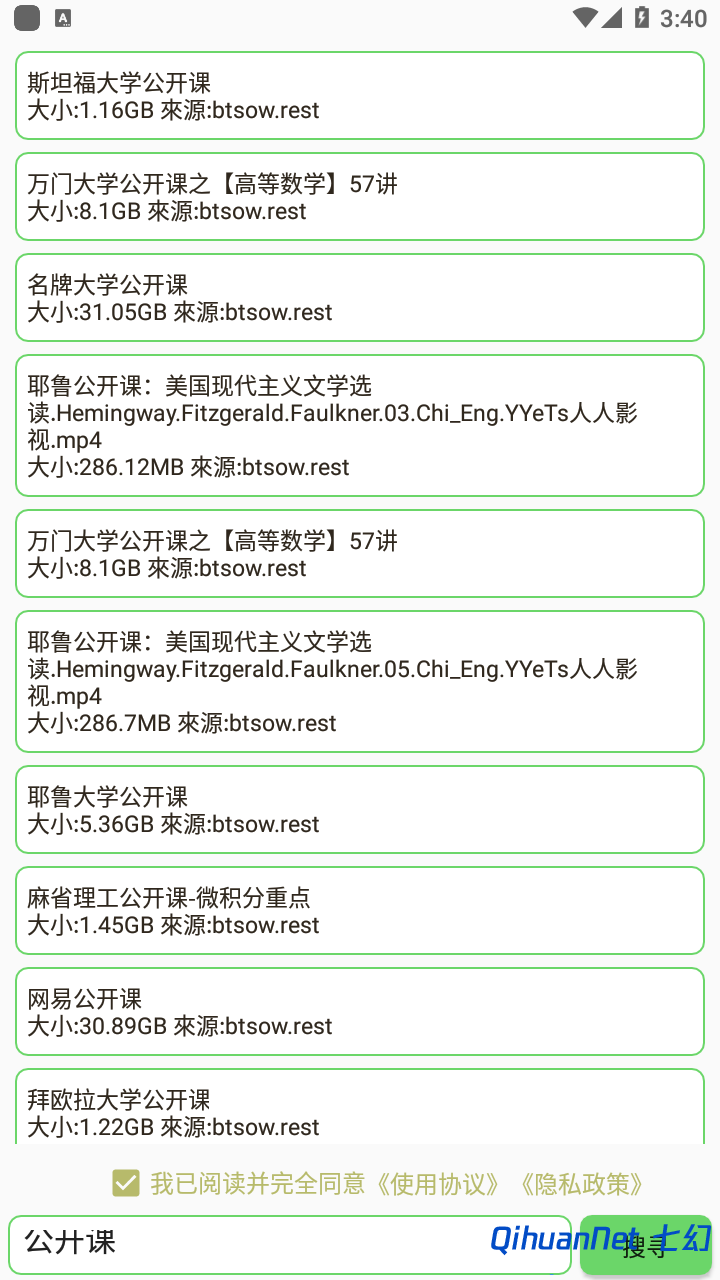
Task: Enable the agreement checkbox at the bottom
Action: [x=125, y=1184]
